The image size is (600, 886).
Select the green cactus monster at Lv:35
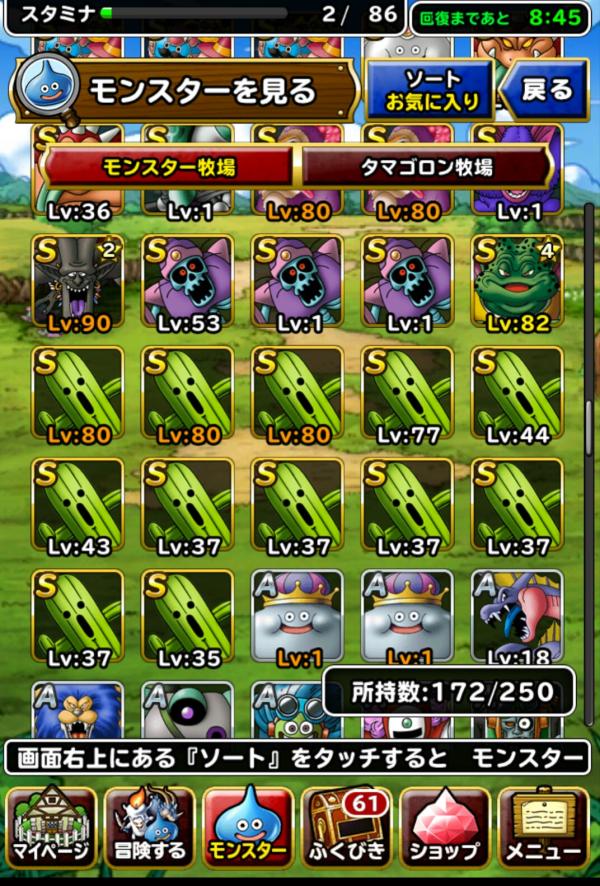pyautogui.click(x=187, y=617)
